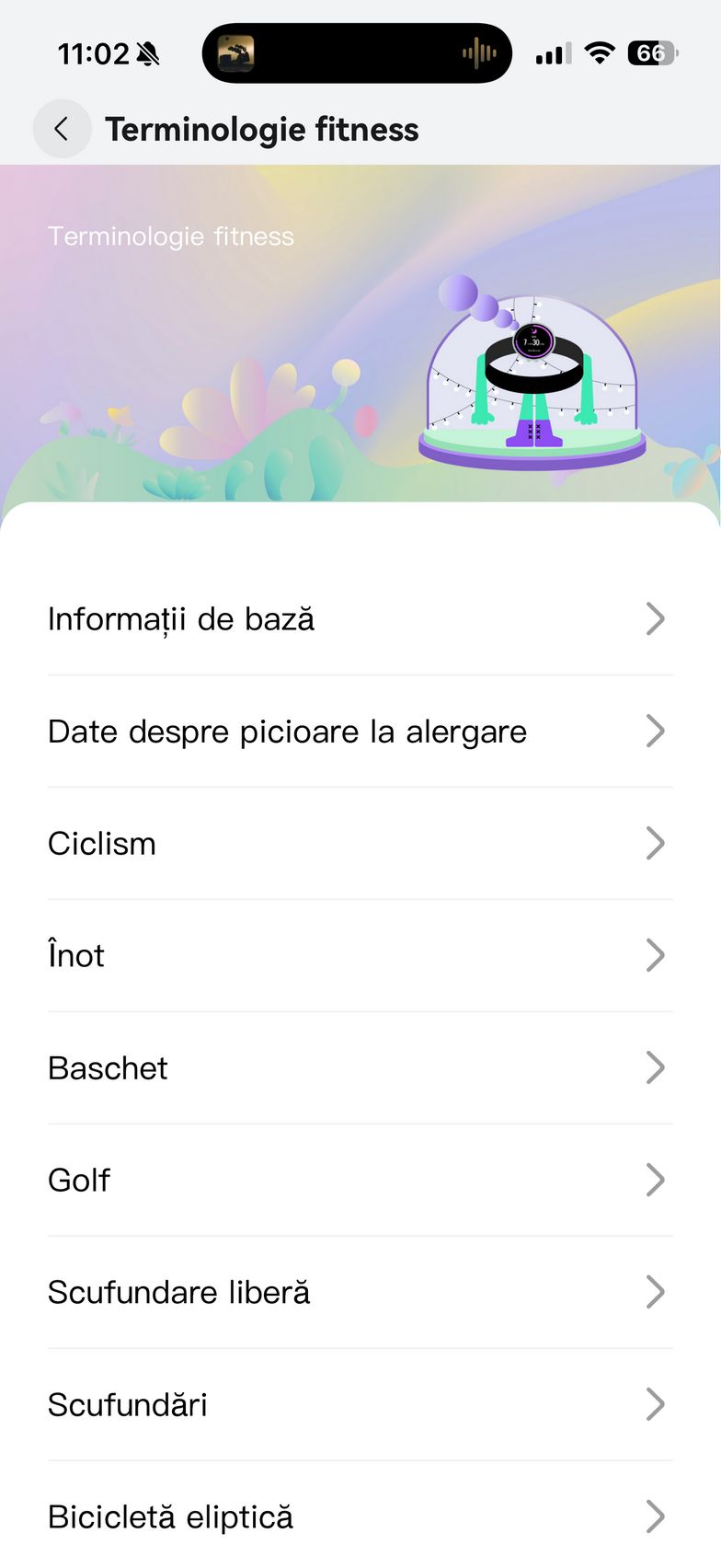Open the Înot terminology
The width and height of the screenshot is (721, 1568).
click(x=359, y=956)
